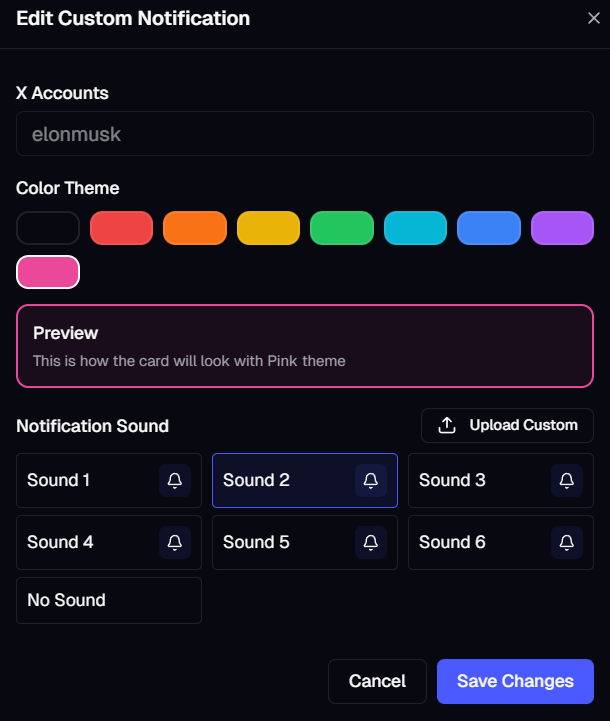Choose the cyan color theme
Screen dimensions: 610x721
pyautogui.click(x=415, y=228)
